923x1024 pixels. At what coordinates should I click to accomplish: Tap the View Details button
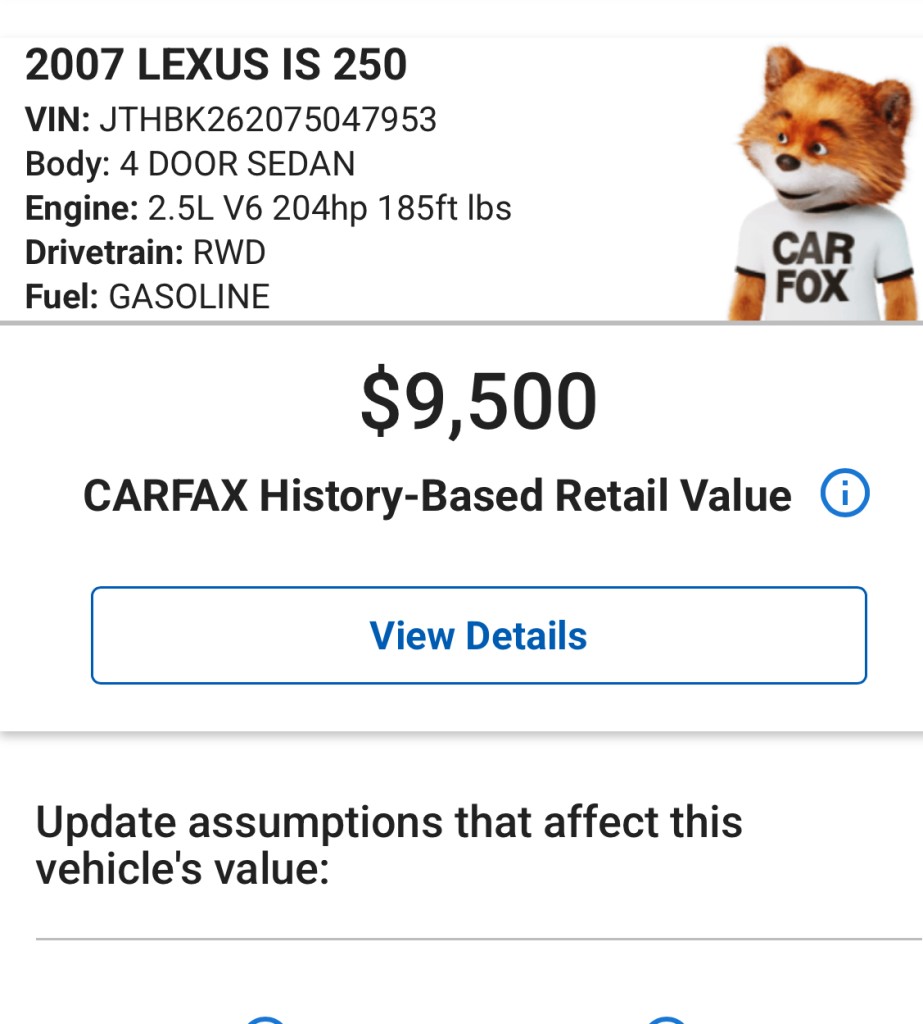pos(478,636)
